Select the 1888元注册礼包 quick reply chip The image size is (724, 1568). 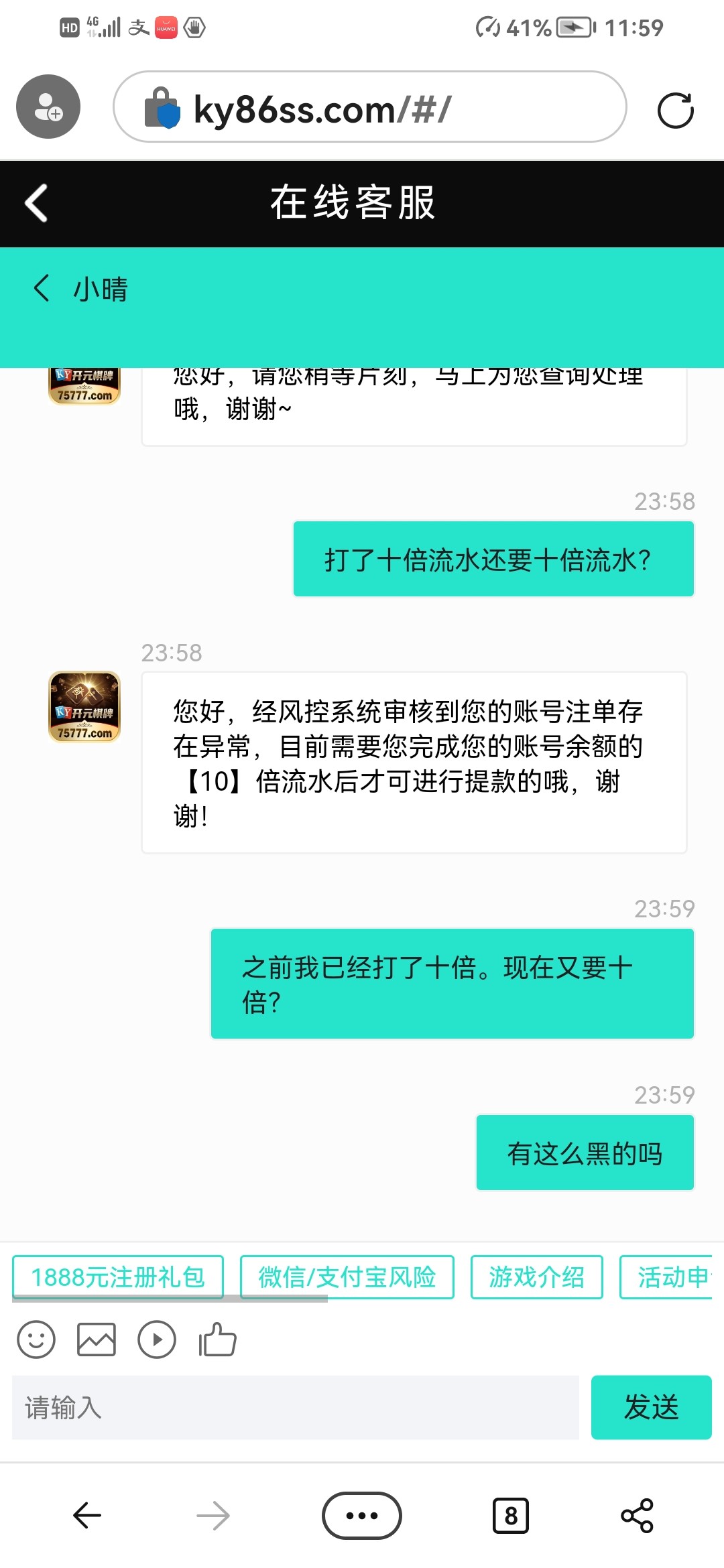(118, 1277)
